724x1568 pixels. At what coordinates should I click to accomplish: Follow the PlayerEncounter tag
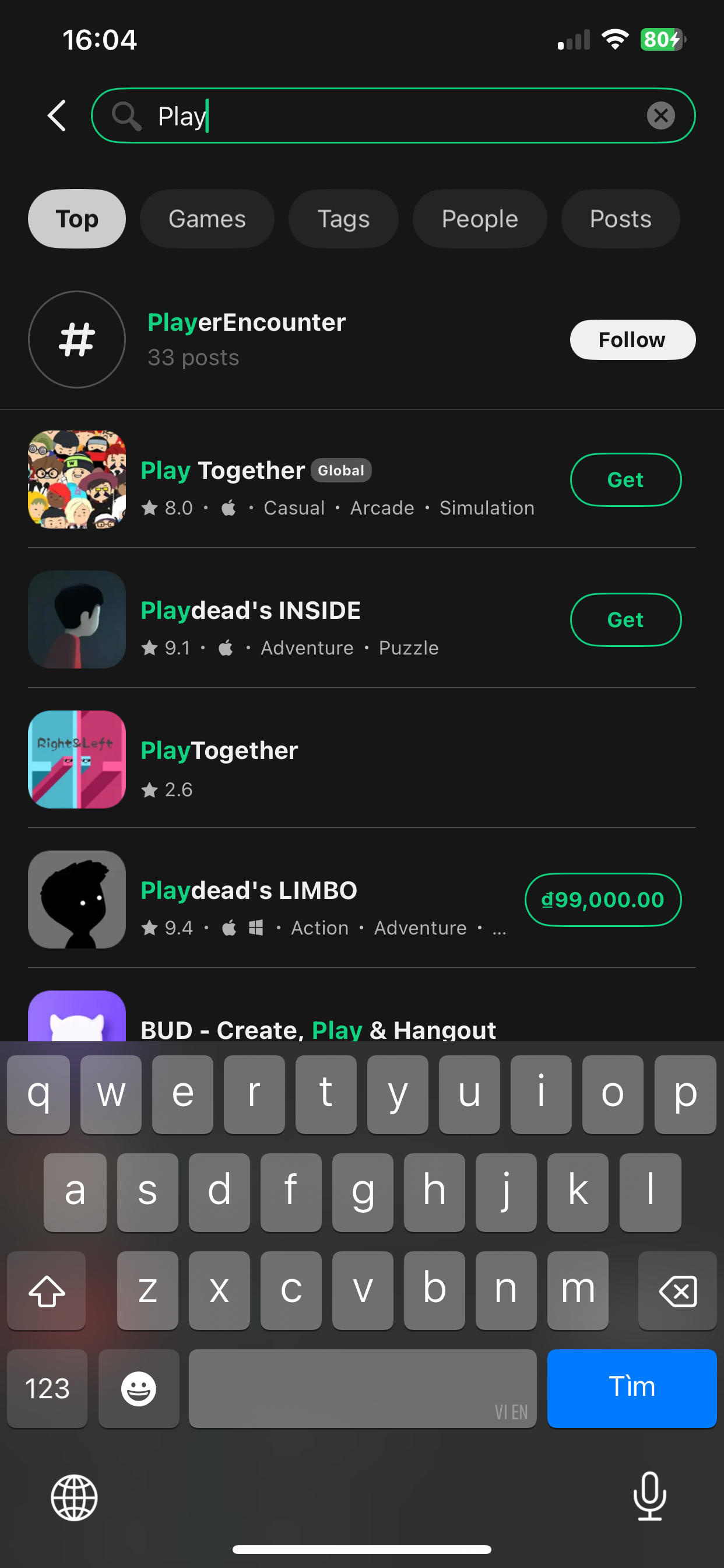(632, 339)
